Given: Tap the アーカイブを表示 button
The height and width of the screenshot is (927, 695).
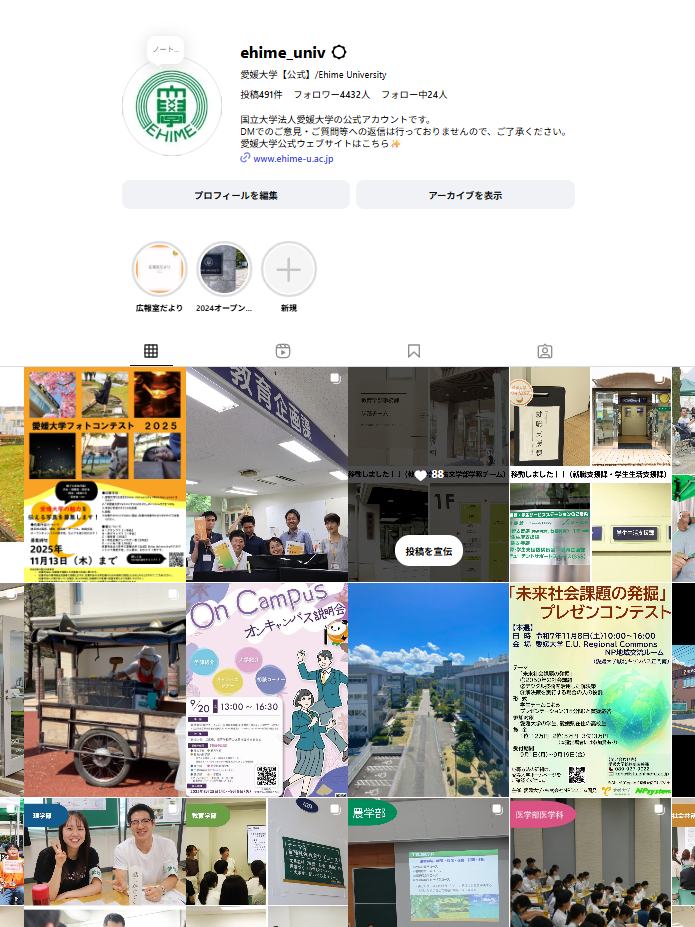Looking at the screenshot, I should [465, 195].
